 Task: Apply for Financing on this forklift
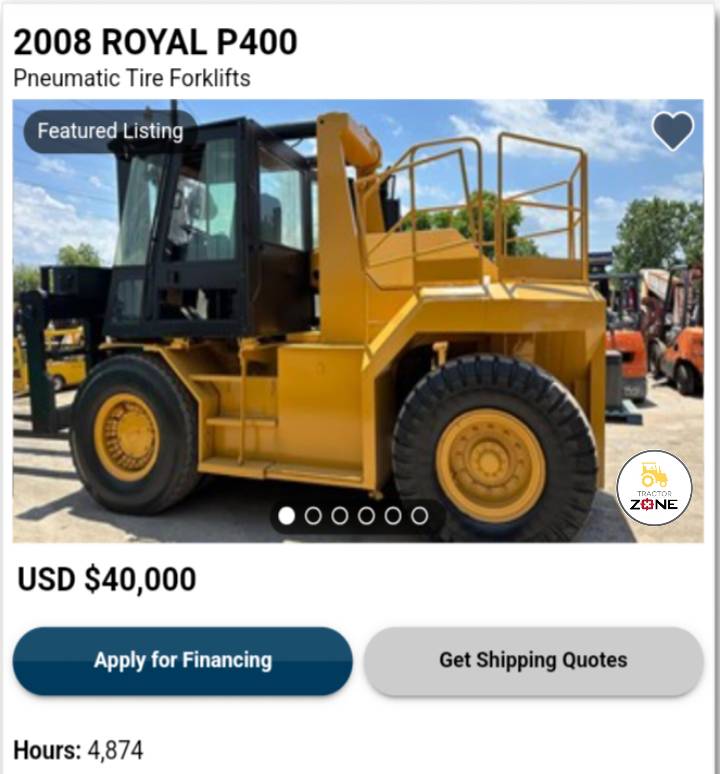pos(183,660)
